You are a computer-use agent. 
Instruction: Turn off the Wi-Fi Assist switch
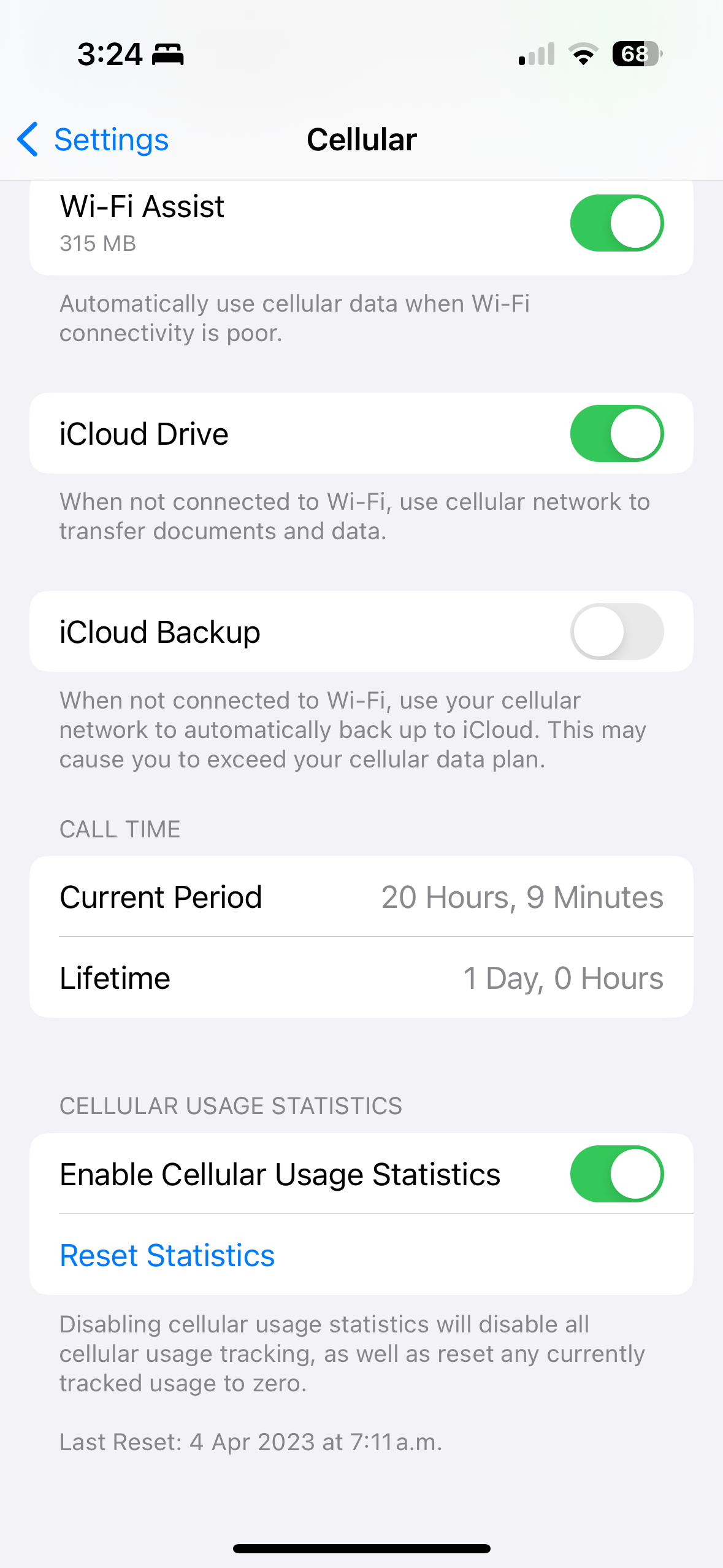pyautogui.click(x=616, y=223)
